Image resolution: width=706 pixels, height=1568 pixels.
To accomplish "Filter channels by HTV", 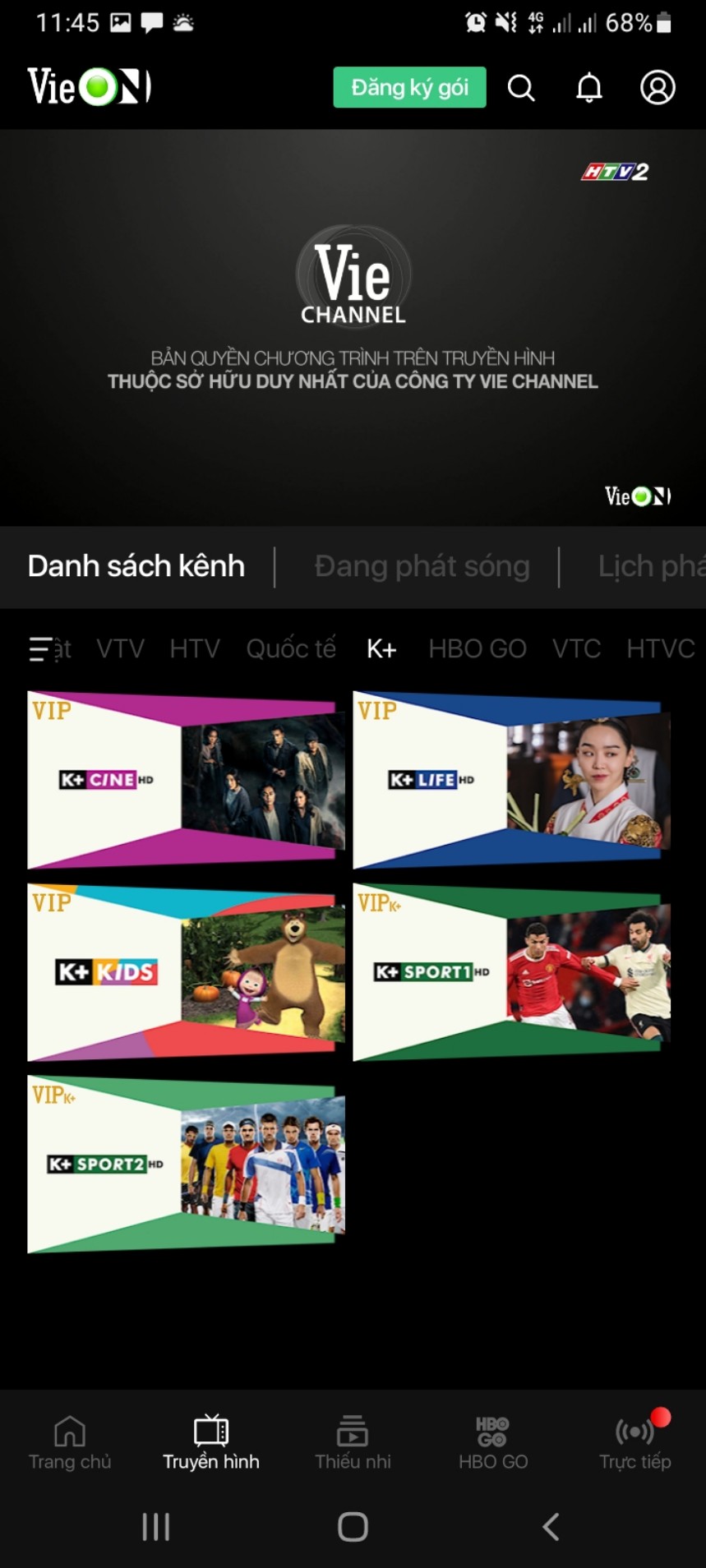I will click(195, 649).
